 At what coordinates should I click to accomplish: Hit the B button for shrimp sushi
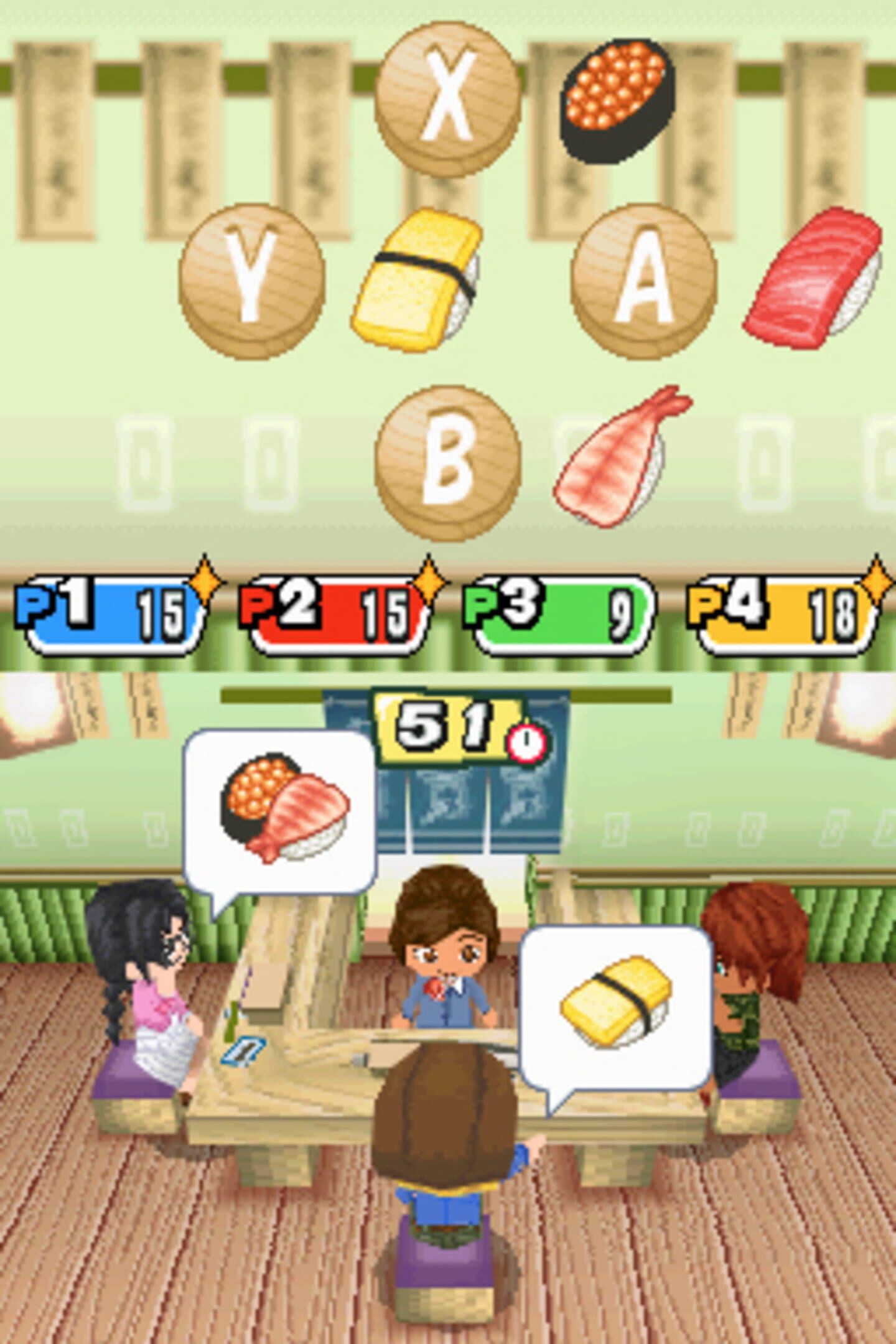447,462
